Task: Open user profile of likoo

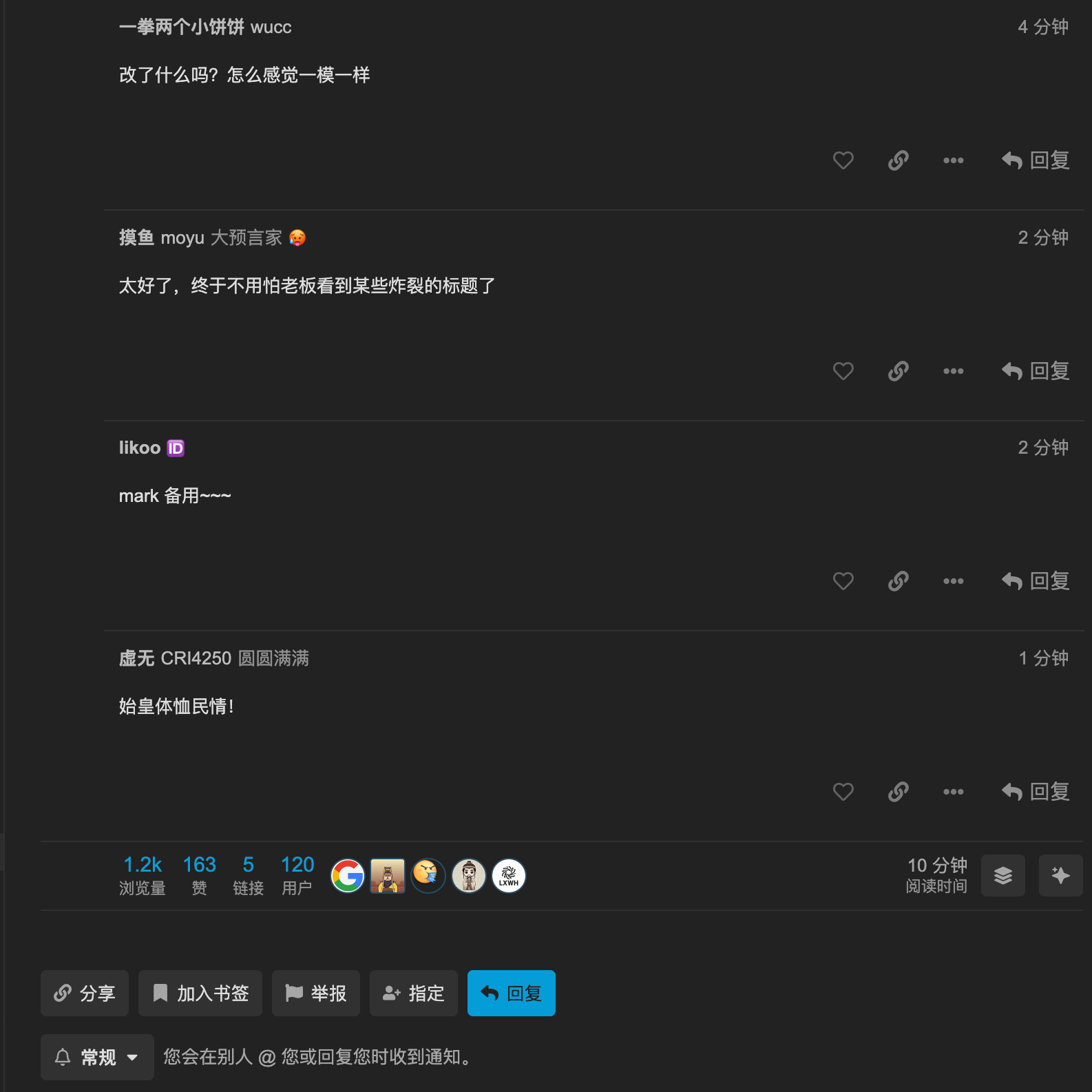Action: pyautogui.click(x=140, y=448)
